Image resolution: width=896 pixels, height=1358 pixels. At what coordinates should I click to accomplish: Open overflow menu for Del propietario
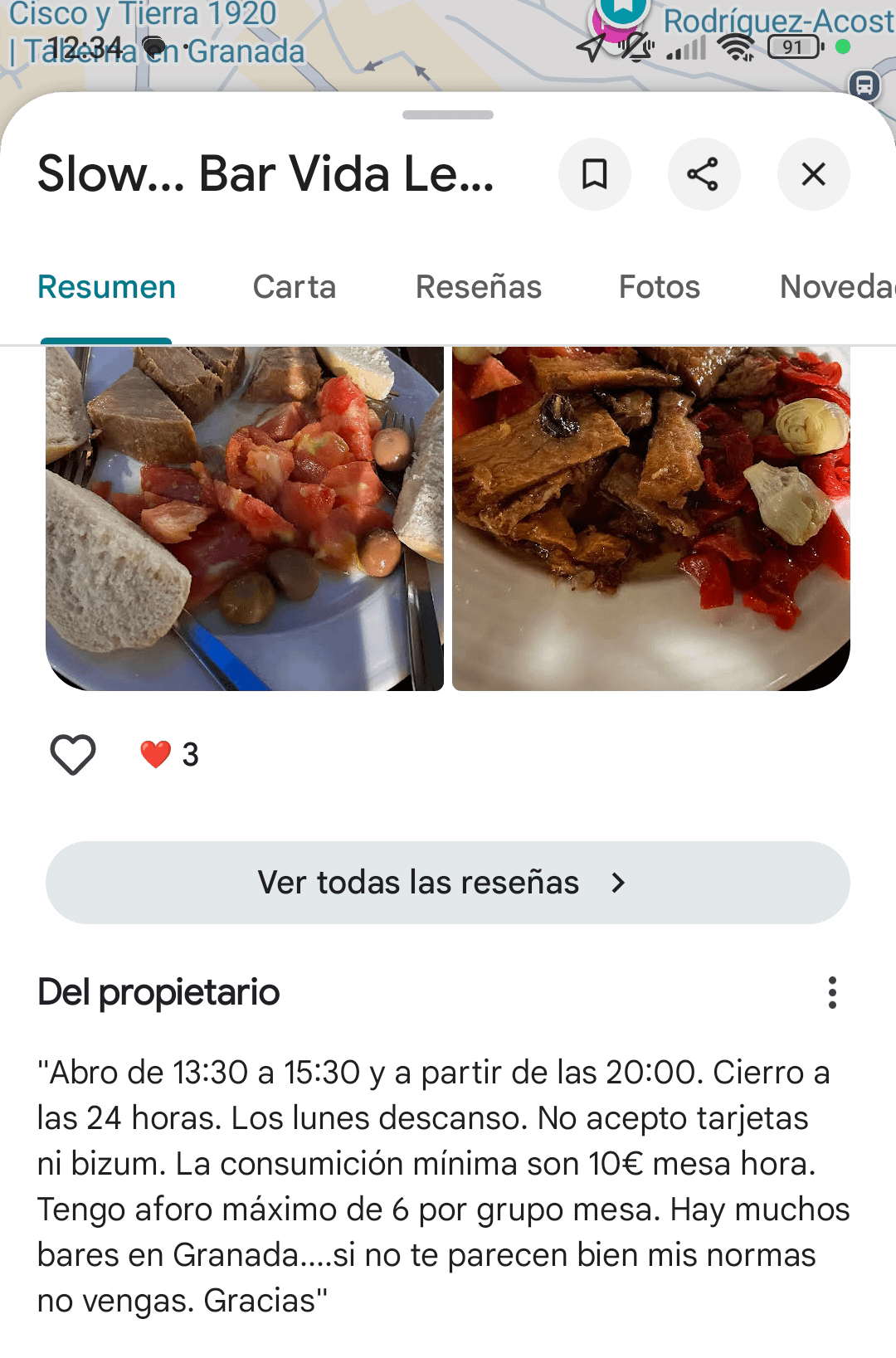(x=832, y=992)
